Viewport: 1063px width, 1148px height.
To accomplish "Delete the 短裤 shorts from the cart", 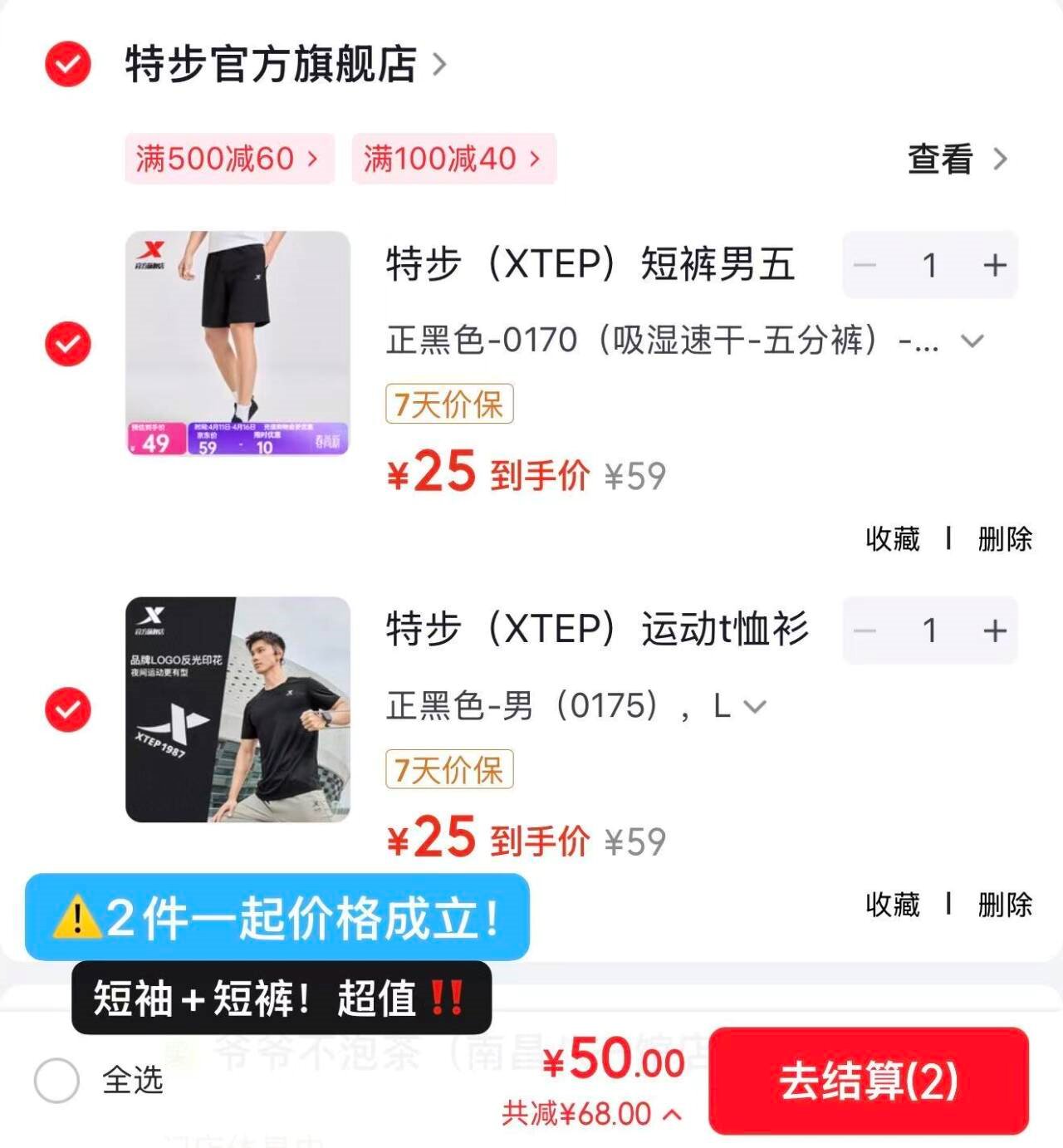I will (1005, 539).
